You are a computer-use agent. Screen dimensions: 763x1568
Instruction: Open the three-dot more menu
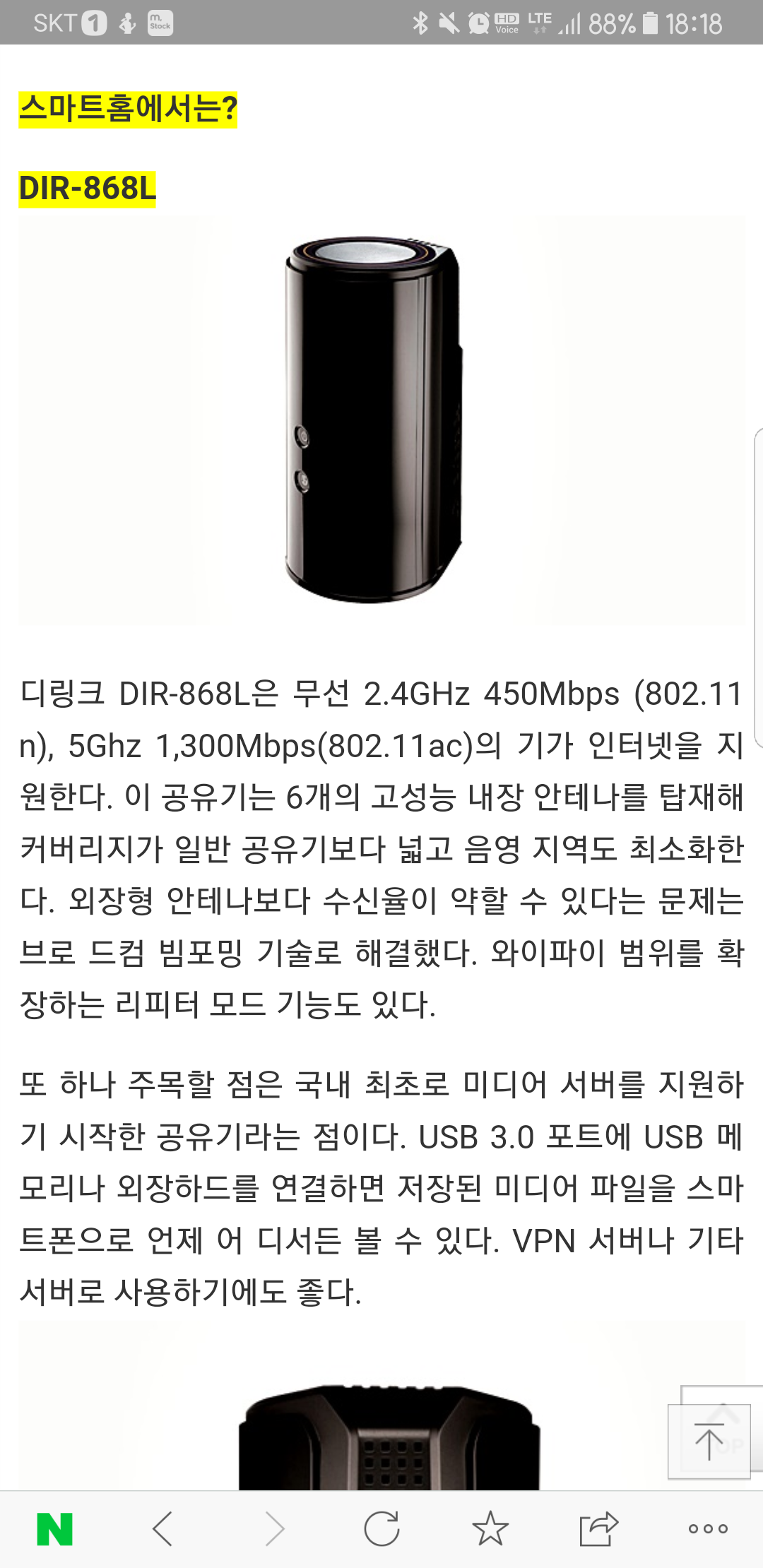pos(708,1529)
